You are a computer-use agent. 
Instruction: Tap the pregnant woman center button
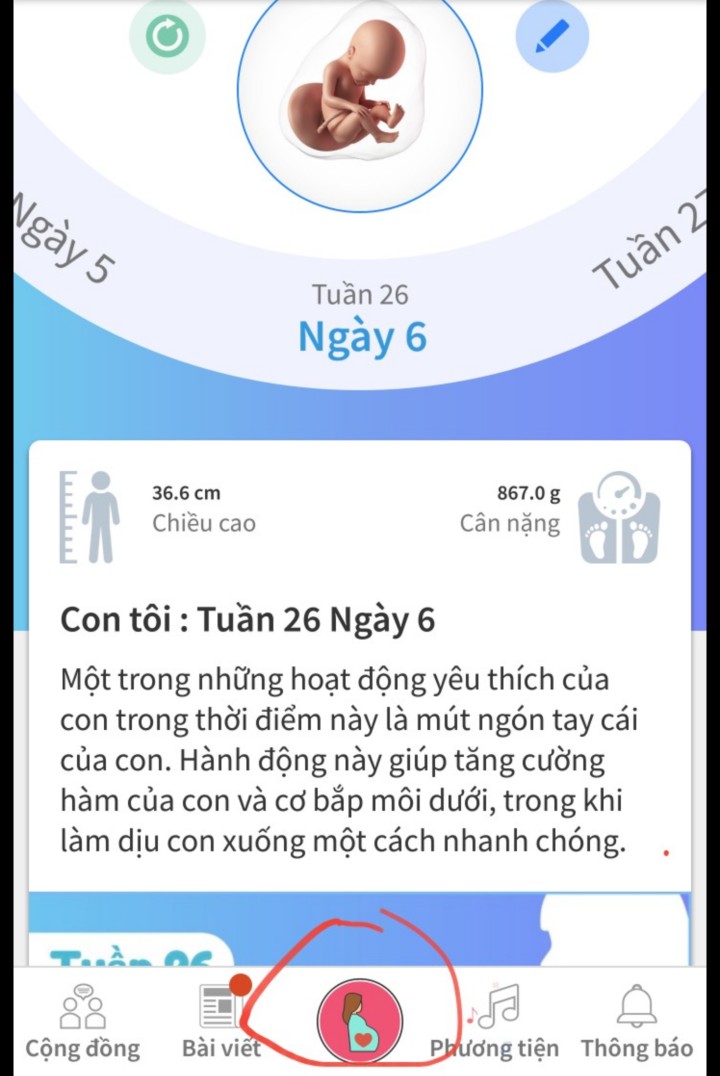(x=360, y=1020)
